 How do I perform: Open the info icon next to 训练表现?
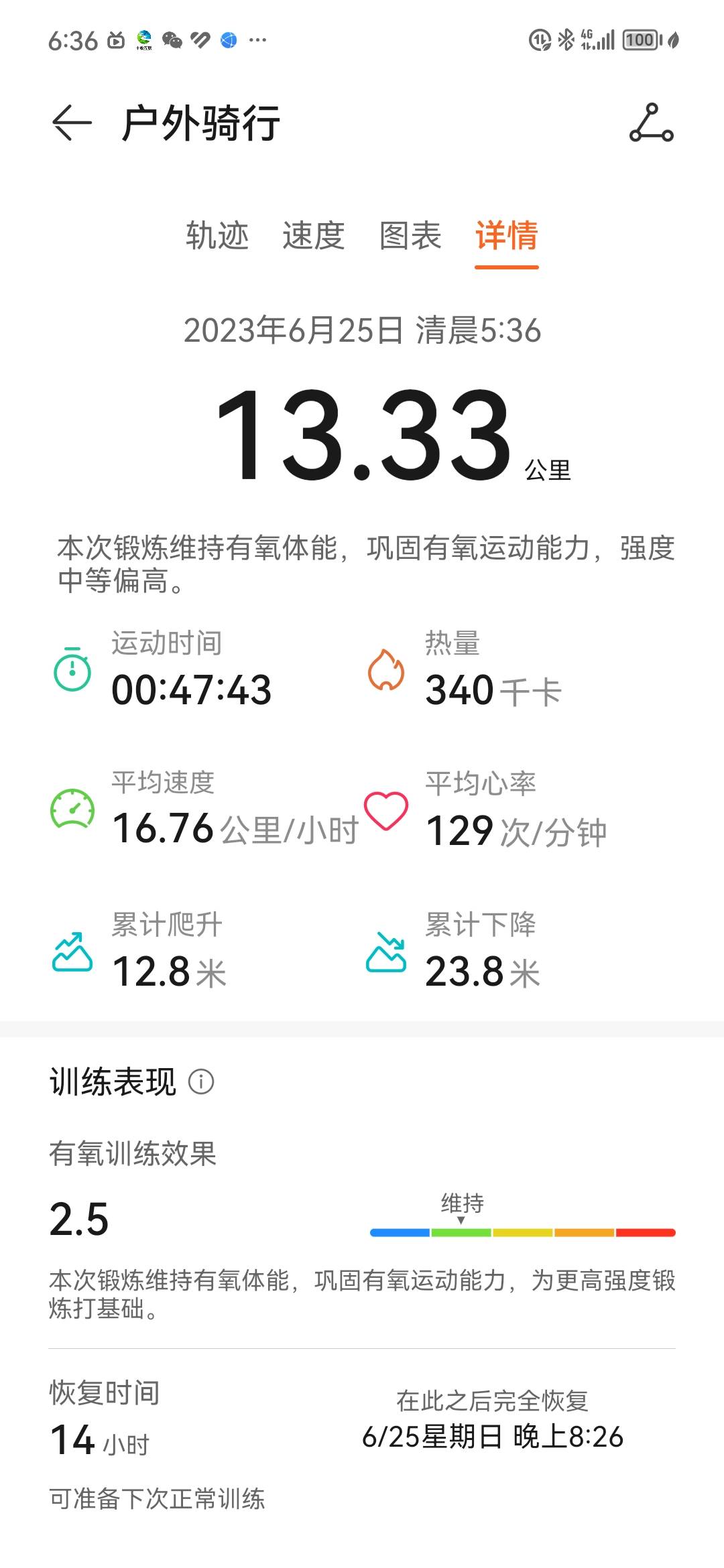tap(200, 1080)
